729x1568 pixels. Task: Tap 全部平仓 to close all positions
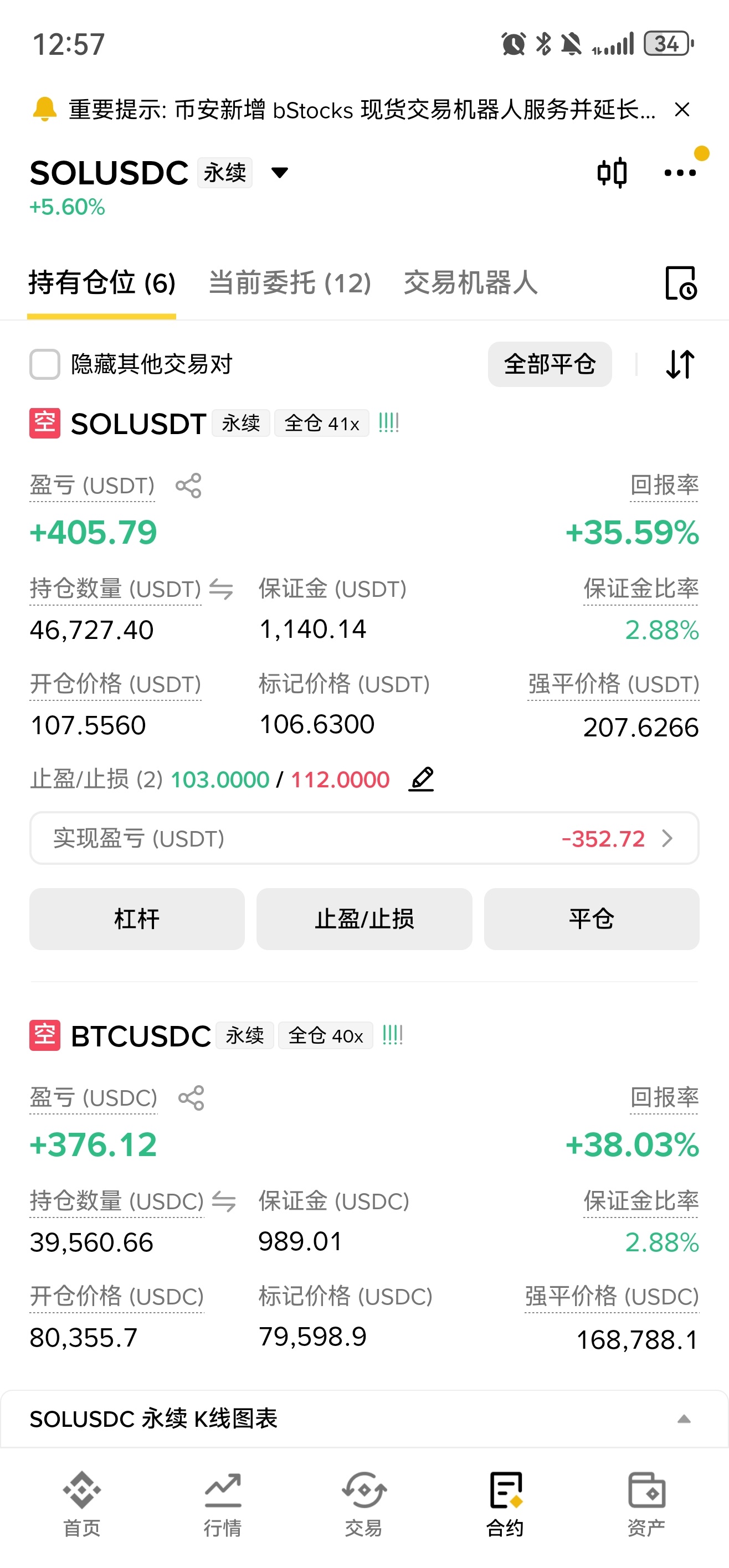[550, 364]
